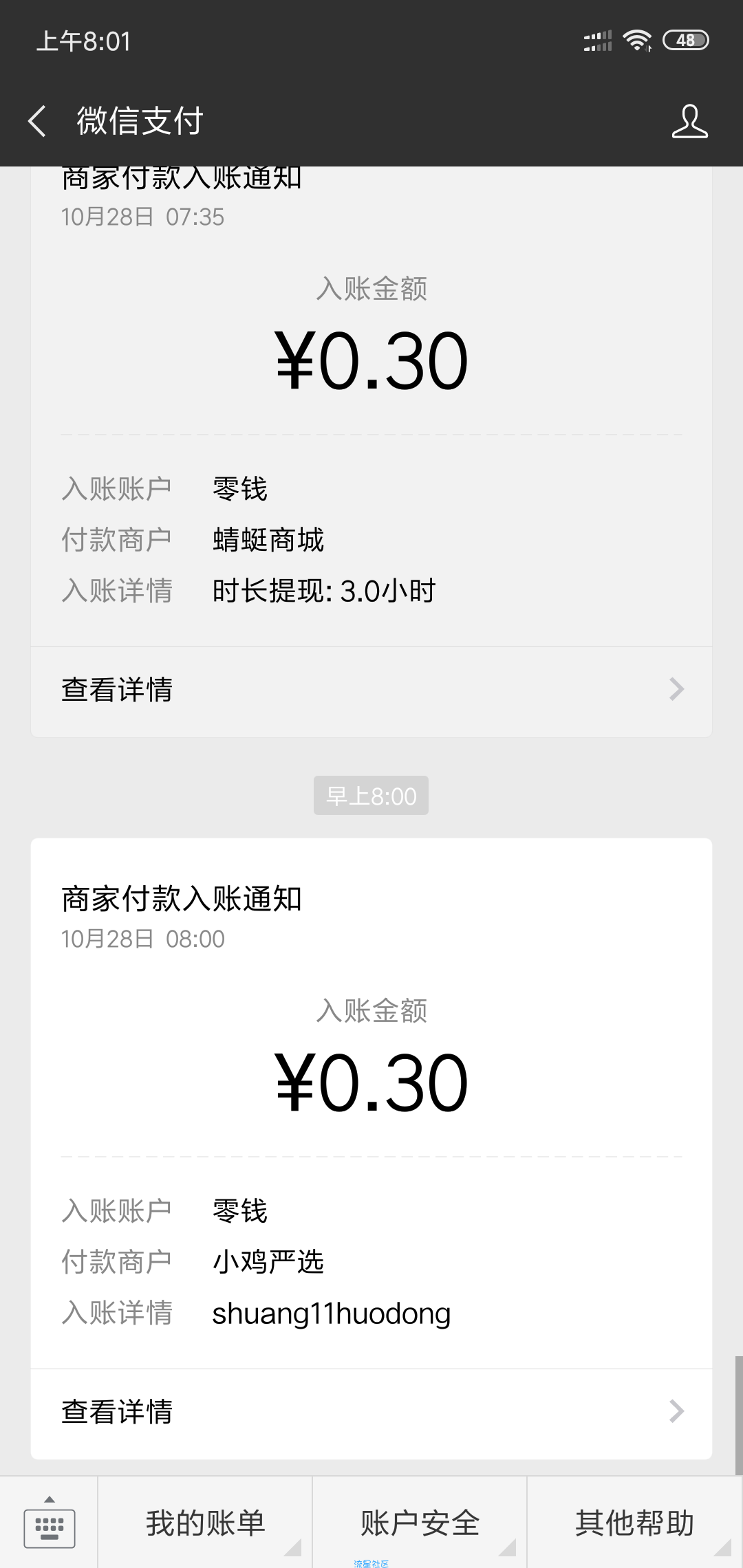743x1568 pixels.
Task: Open 其他帮助 menu
Action: [x=635, y=1523]
